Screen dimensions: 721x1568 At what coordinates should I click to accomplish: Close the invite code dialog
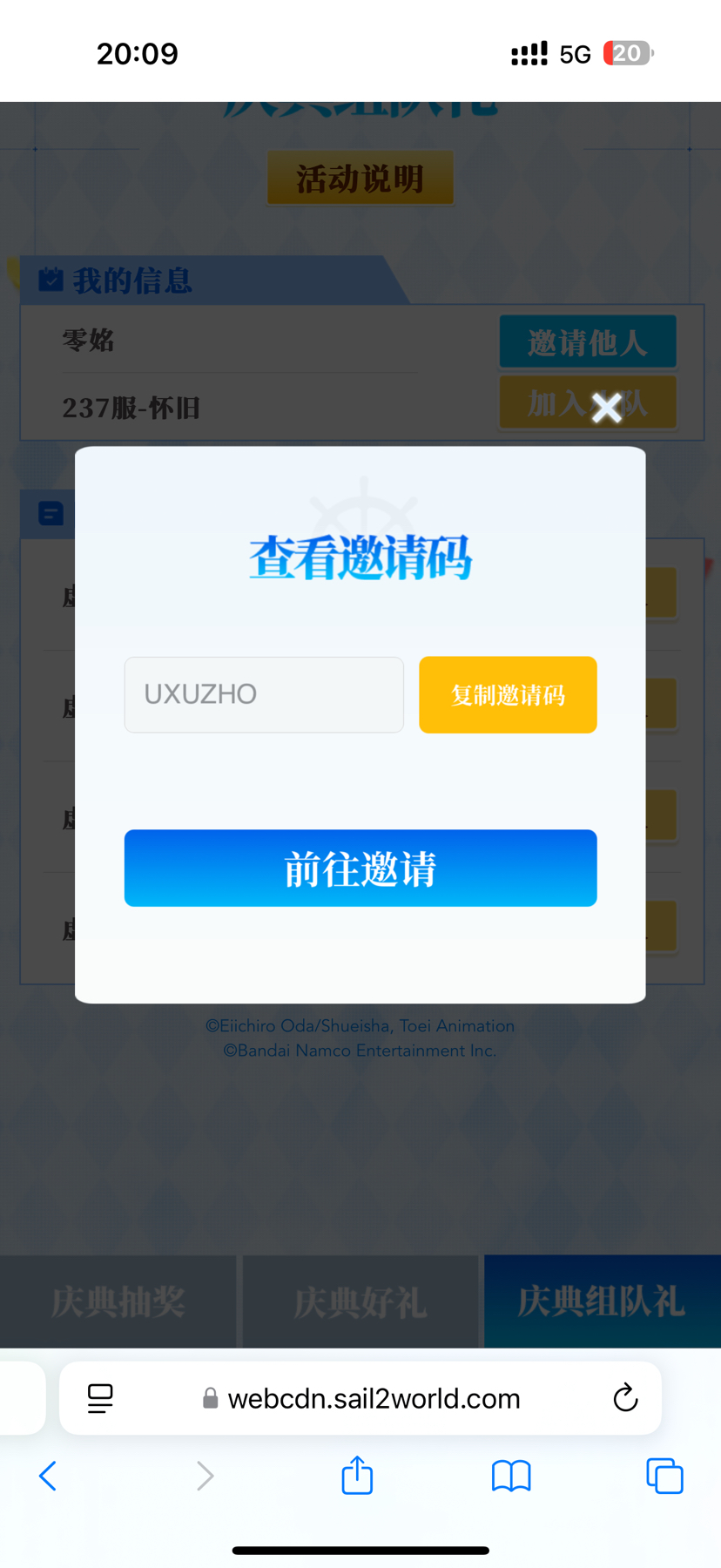click(606, 408)
